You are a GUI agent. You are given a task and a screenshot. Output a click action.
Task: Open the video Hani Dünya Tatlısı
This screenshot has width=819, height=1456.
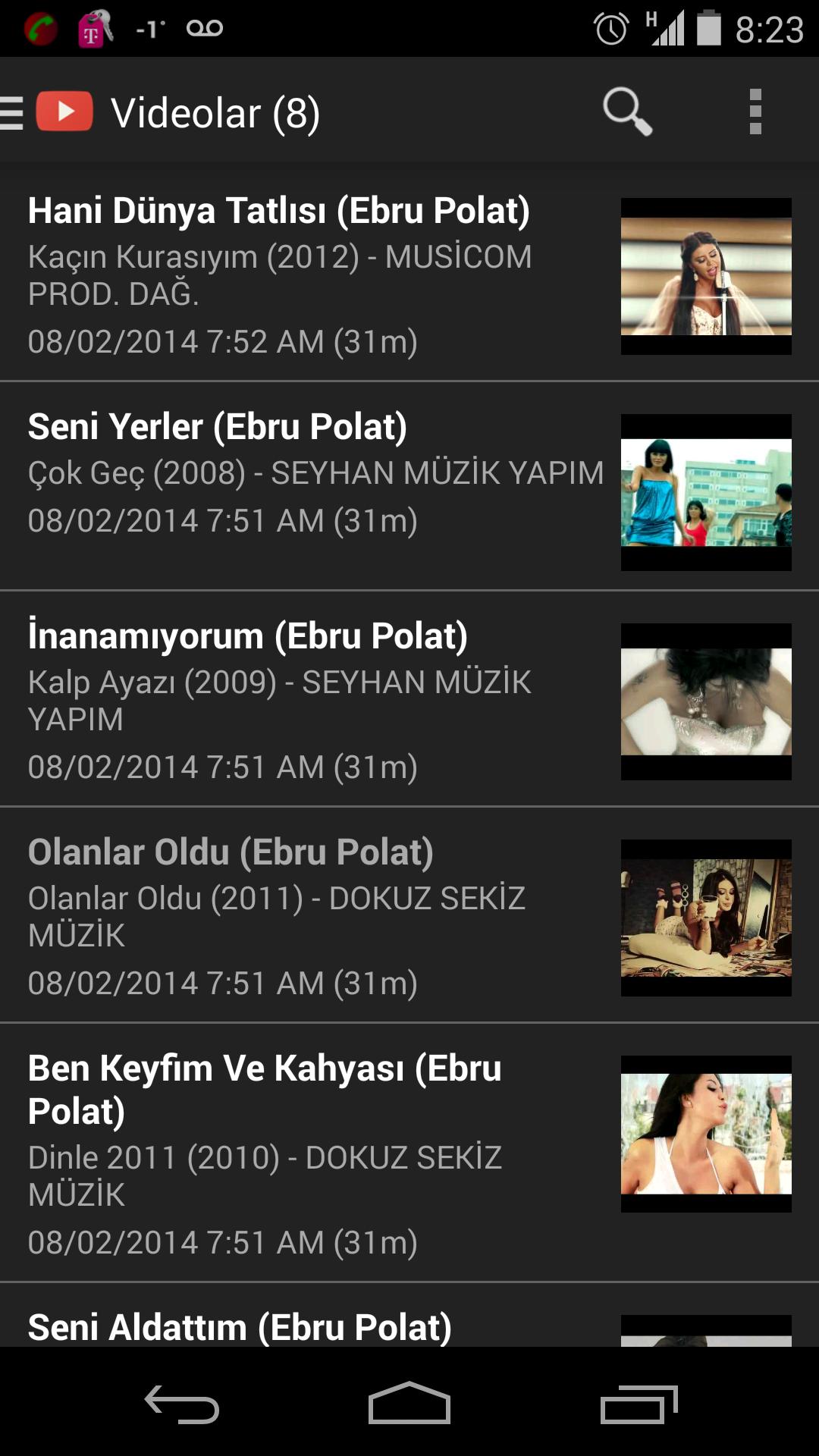(x=303, y=273)
